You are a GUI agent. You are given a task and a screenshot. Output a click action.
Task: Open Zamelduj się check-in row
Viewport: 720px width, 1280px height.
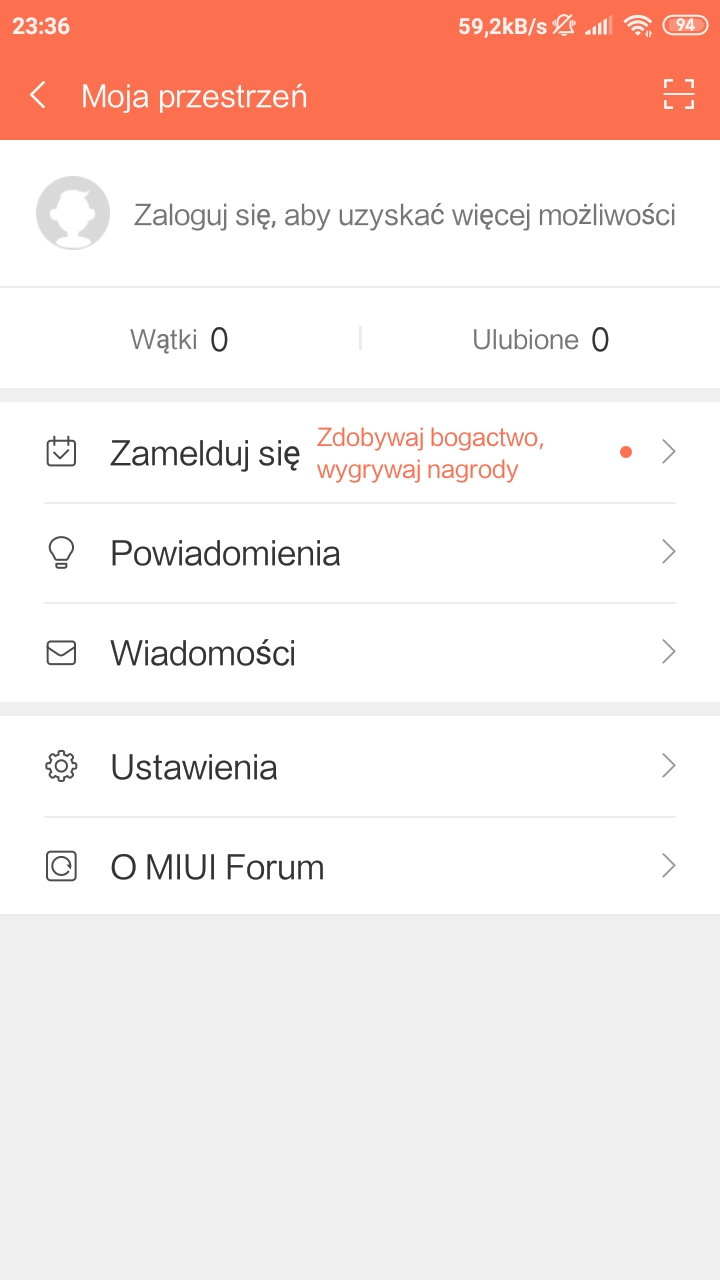(360, 453)
